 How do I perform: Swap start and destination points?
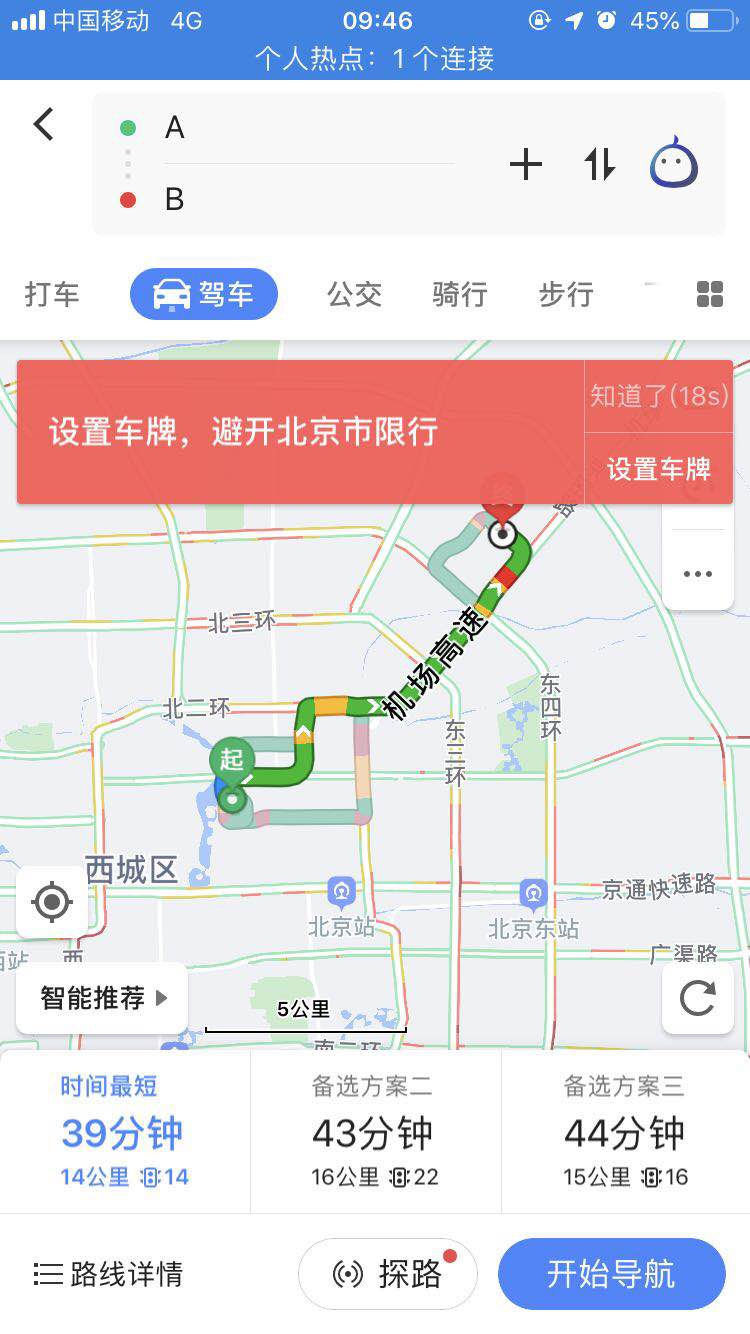click(599, 165)
